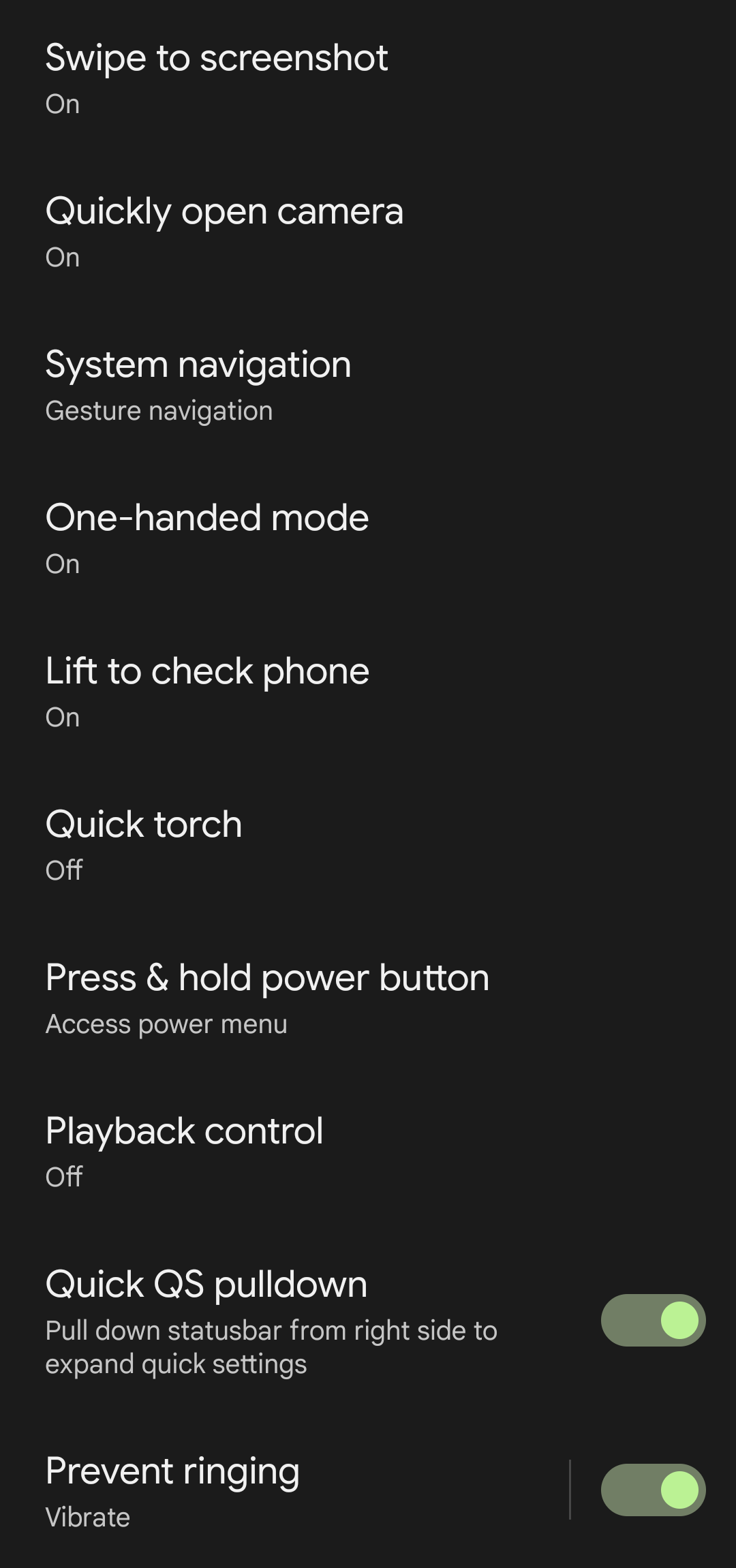This screenshot has height=1568, width=736.
Task: Open Swipe to screenshot settings
Action: pos(217,78)
